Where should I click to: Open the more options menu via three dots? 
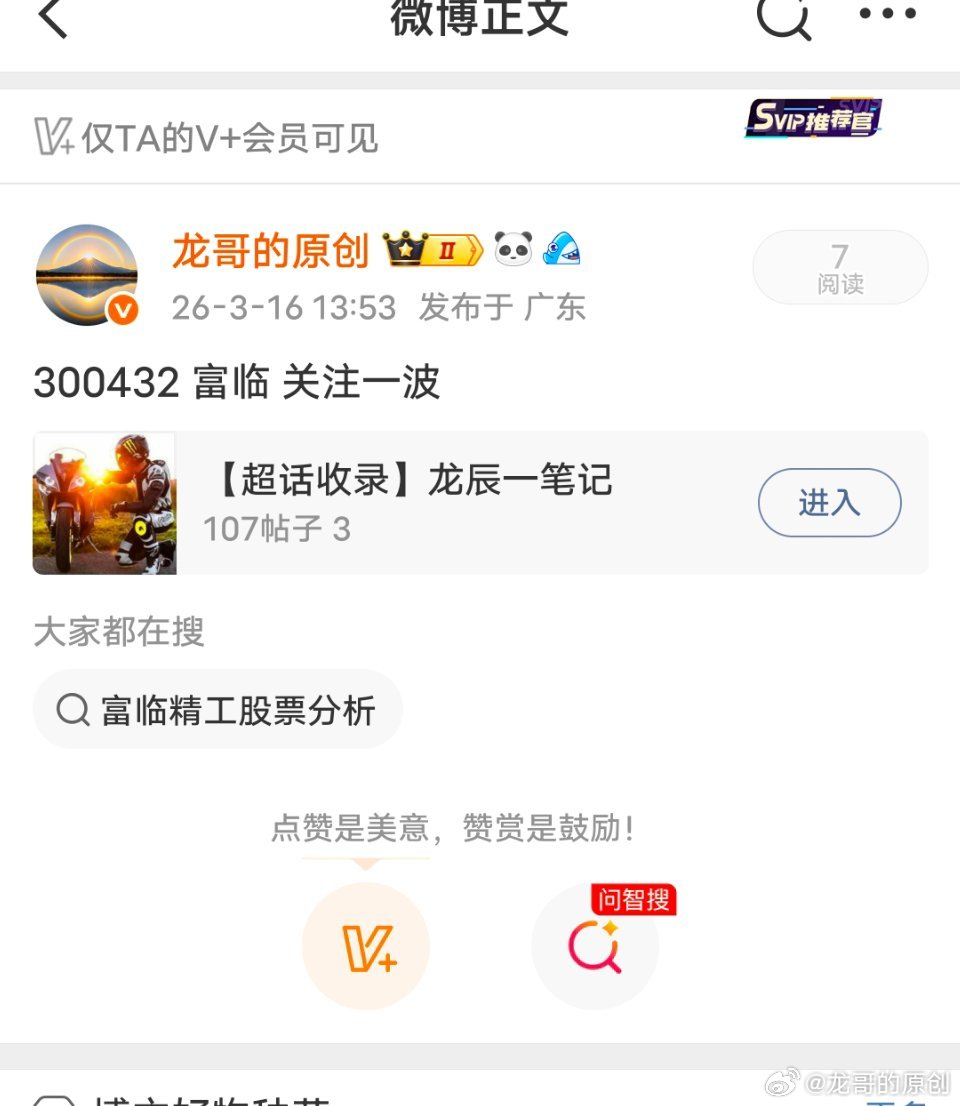point(886,14)
